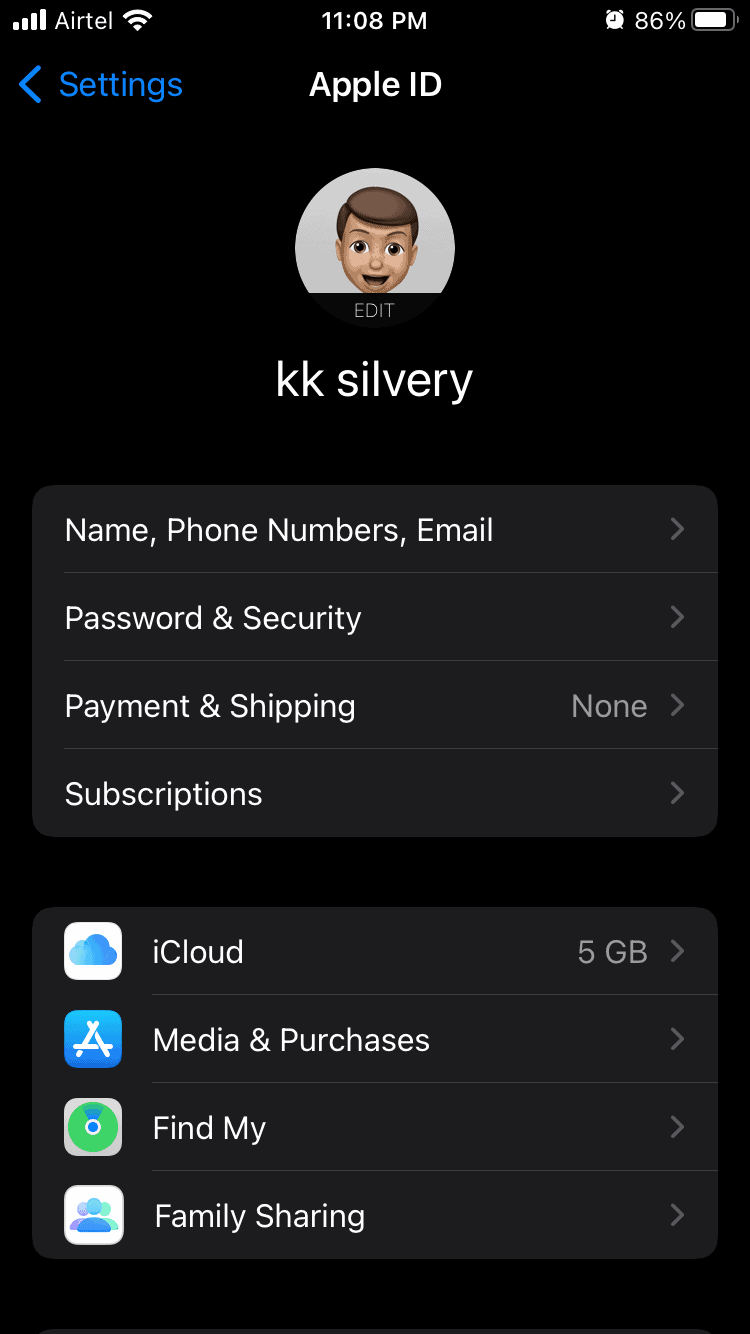The image size is (750, 1334).
Task: Tap the battery indicator
Action: pyautogui.click(x=712, y=18)
